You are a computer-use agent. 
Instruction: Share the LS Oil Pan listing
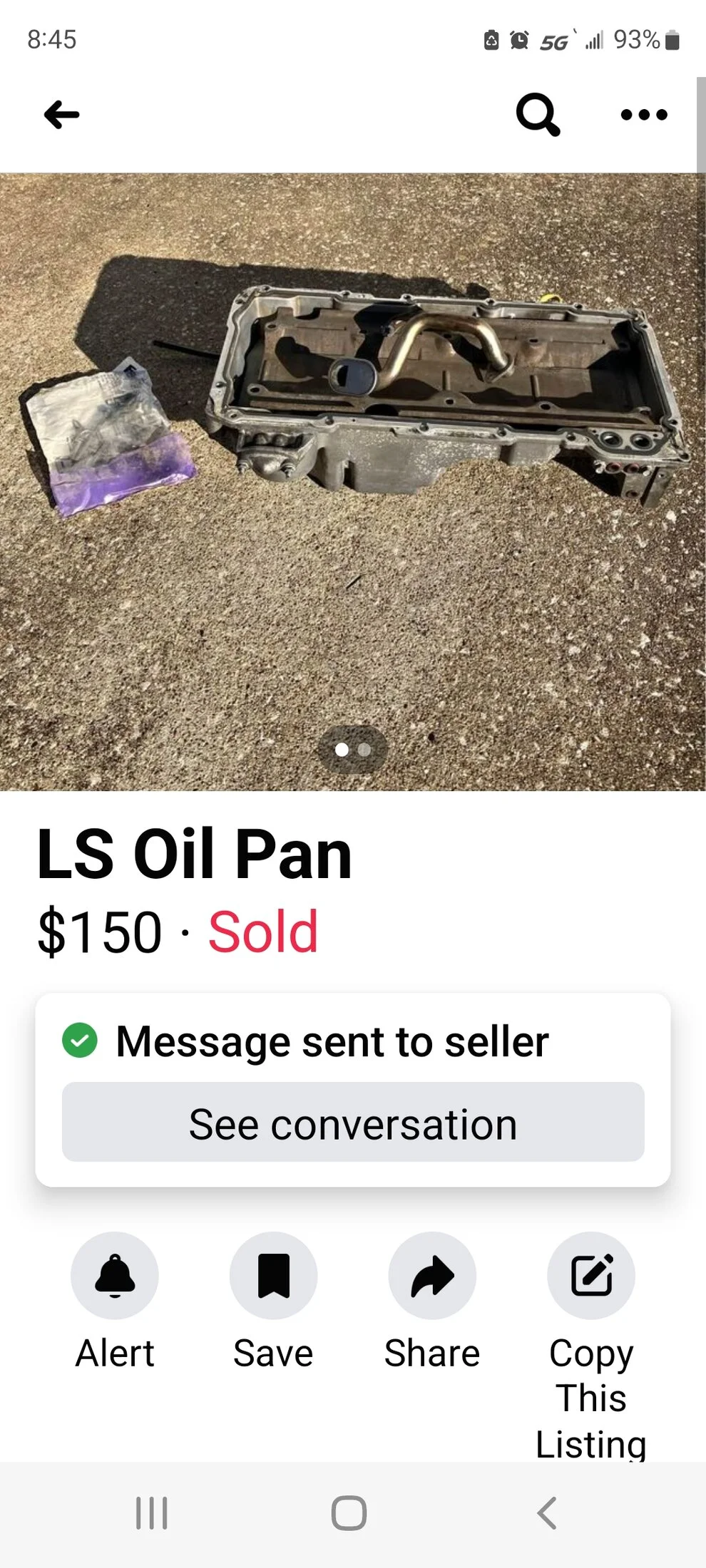point(432,1275)
